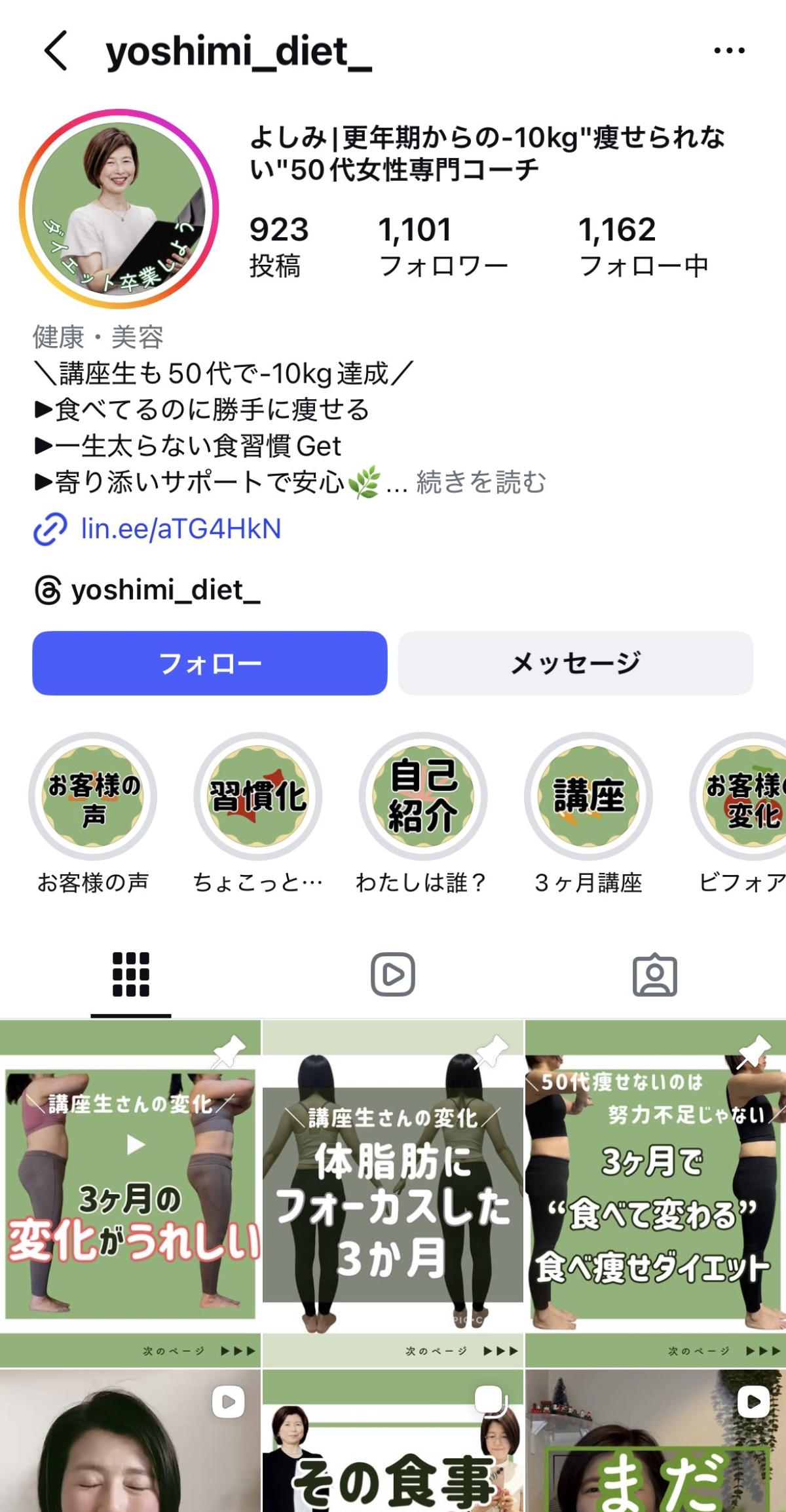Open the 1,101 フォロワー list
This screenshot has width=786, height=1512.
click(443, 246)
